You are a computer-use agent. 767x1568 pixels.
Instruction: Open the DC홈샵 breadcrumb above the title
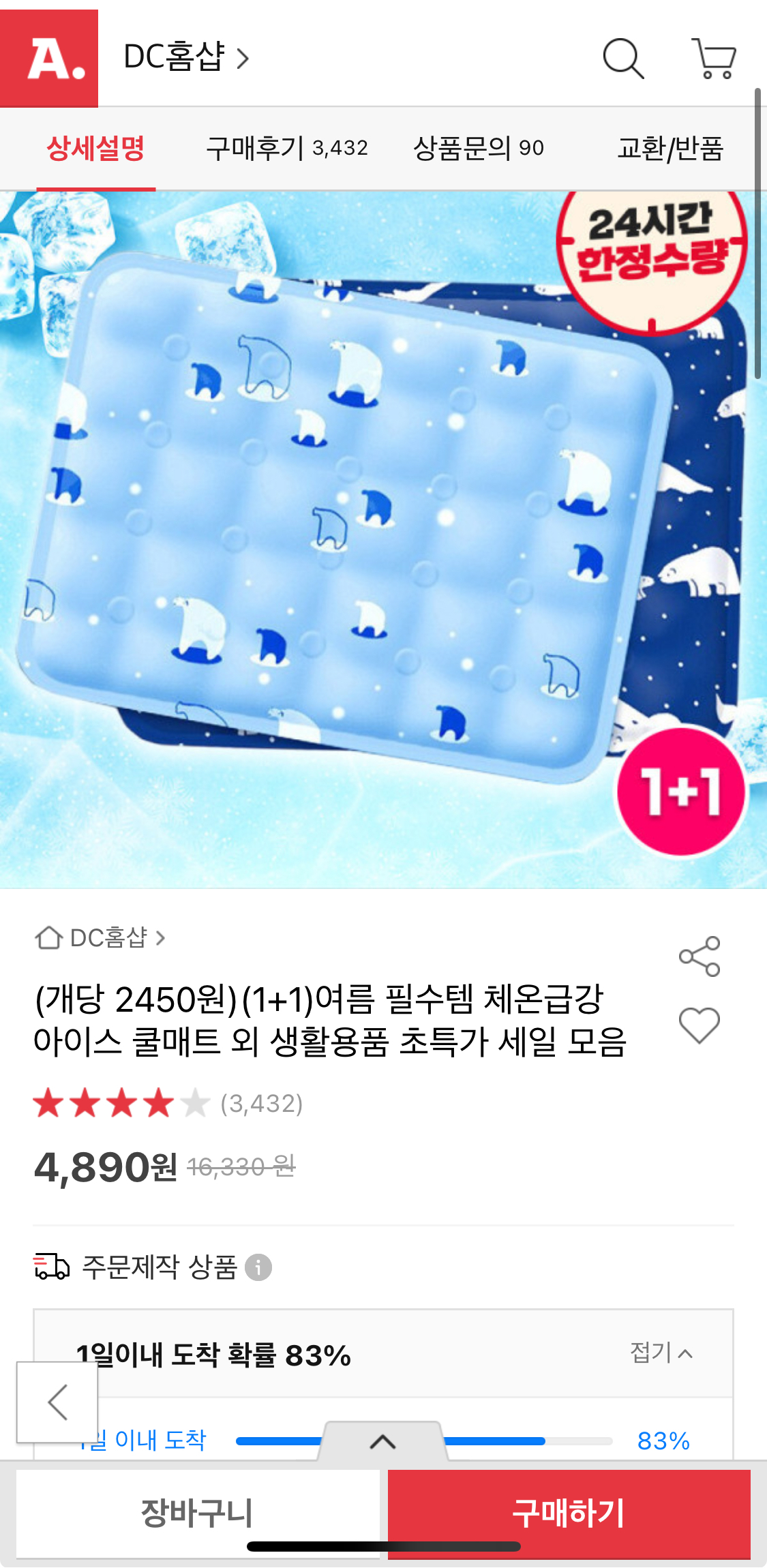[x=101, y=938]
